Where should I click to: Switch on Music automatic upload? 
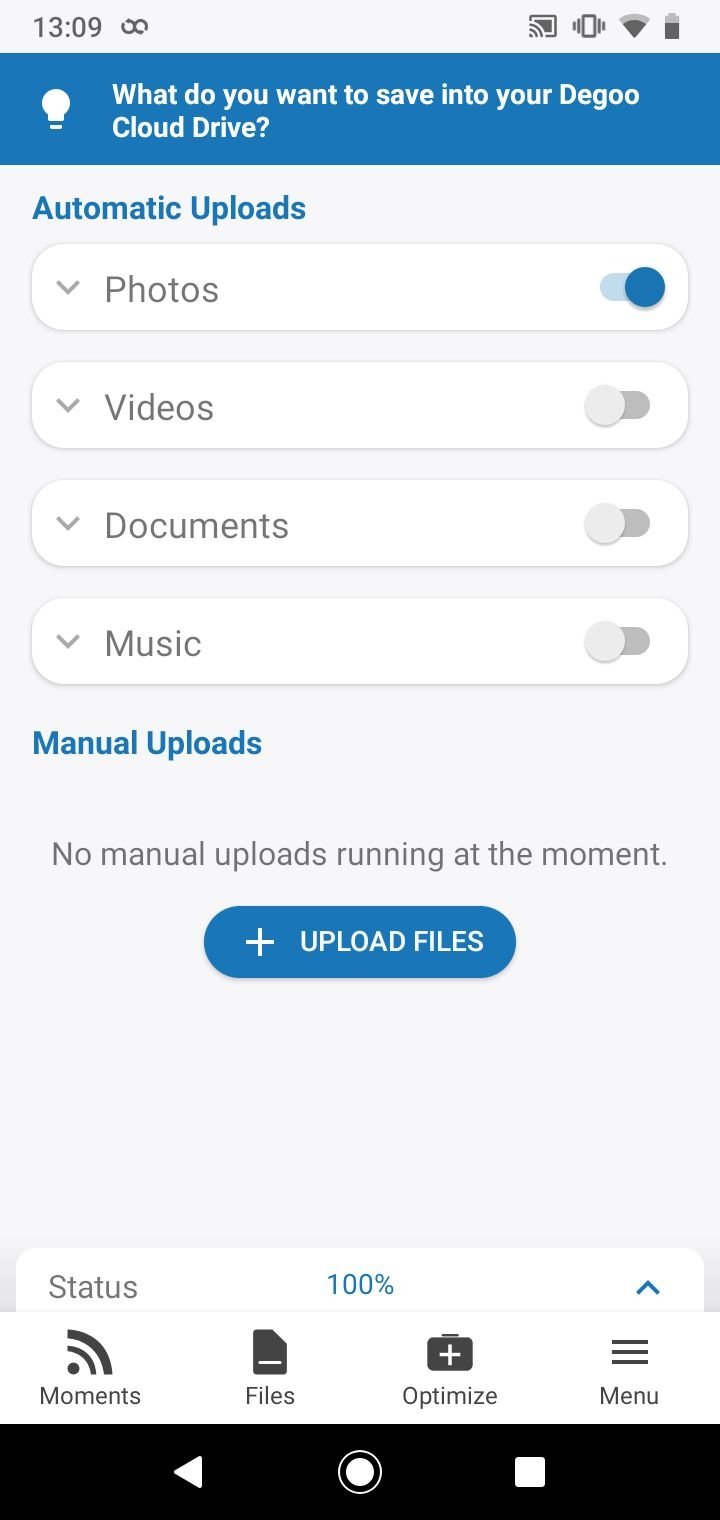pos(618,642)
